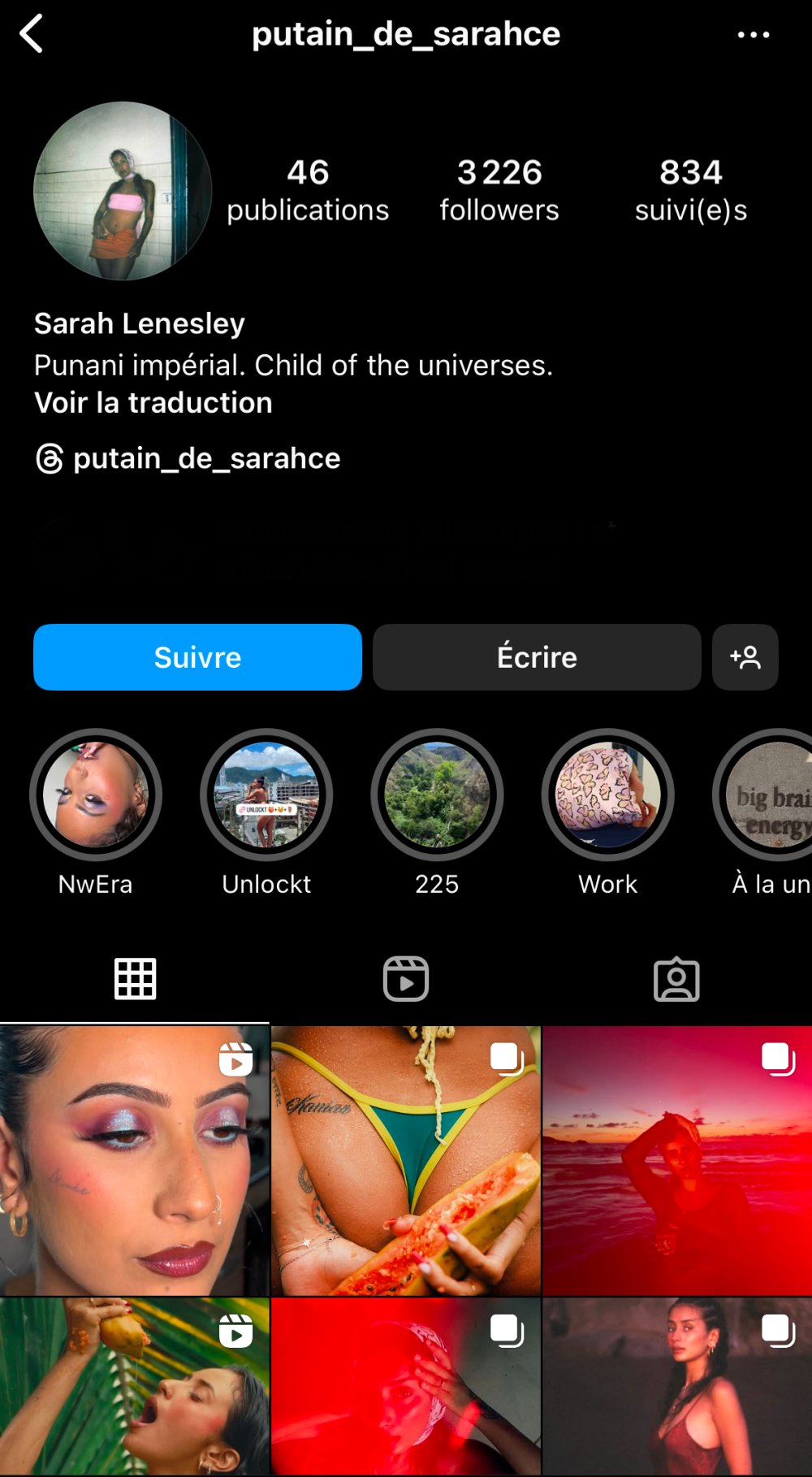Switch to the tagged photos tab
This screenshot has width=812, height=1477.
tap(676, 979)
